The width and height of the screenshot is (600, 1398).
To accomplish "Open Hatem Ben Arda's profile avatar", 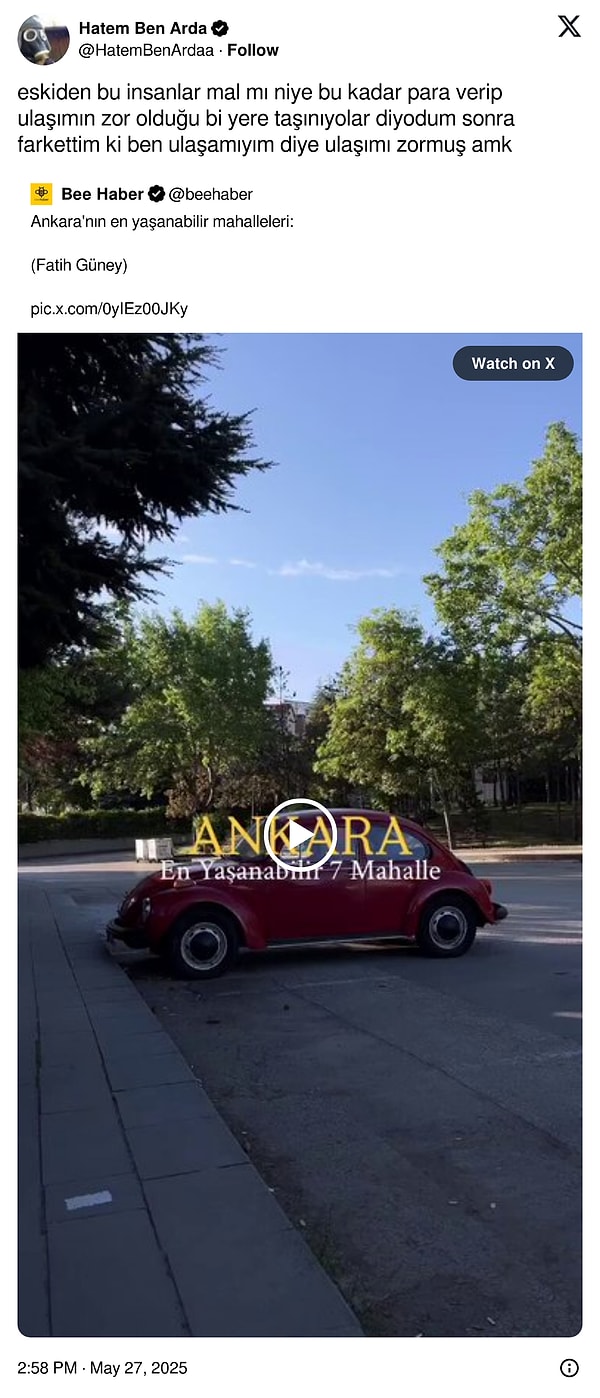I will (x=43, y=40).
